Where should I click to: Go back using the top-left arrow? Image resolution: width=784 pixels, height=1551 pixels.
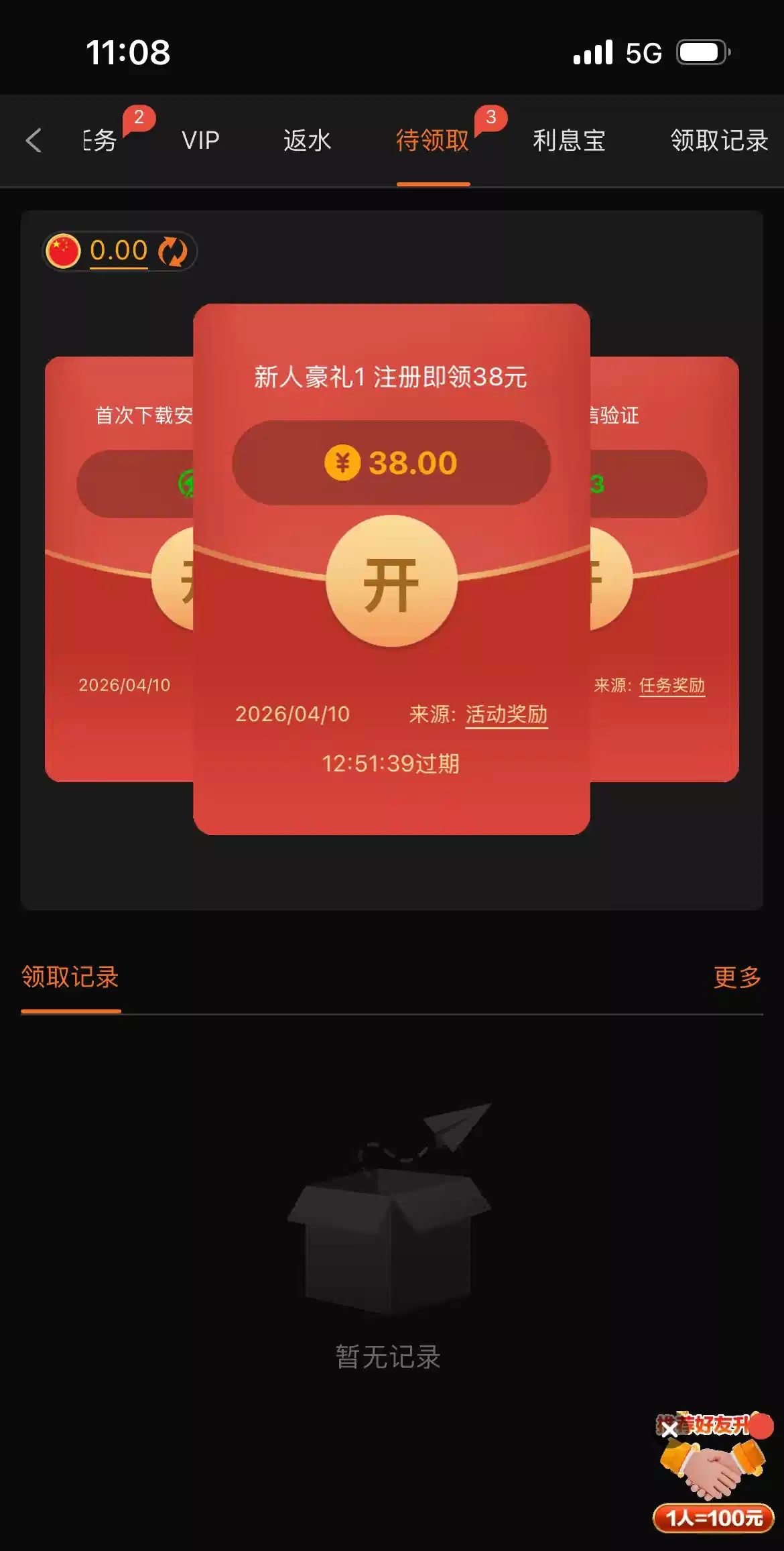coord(34,141)
